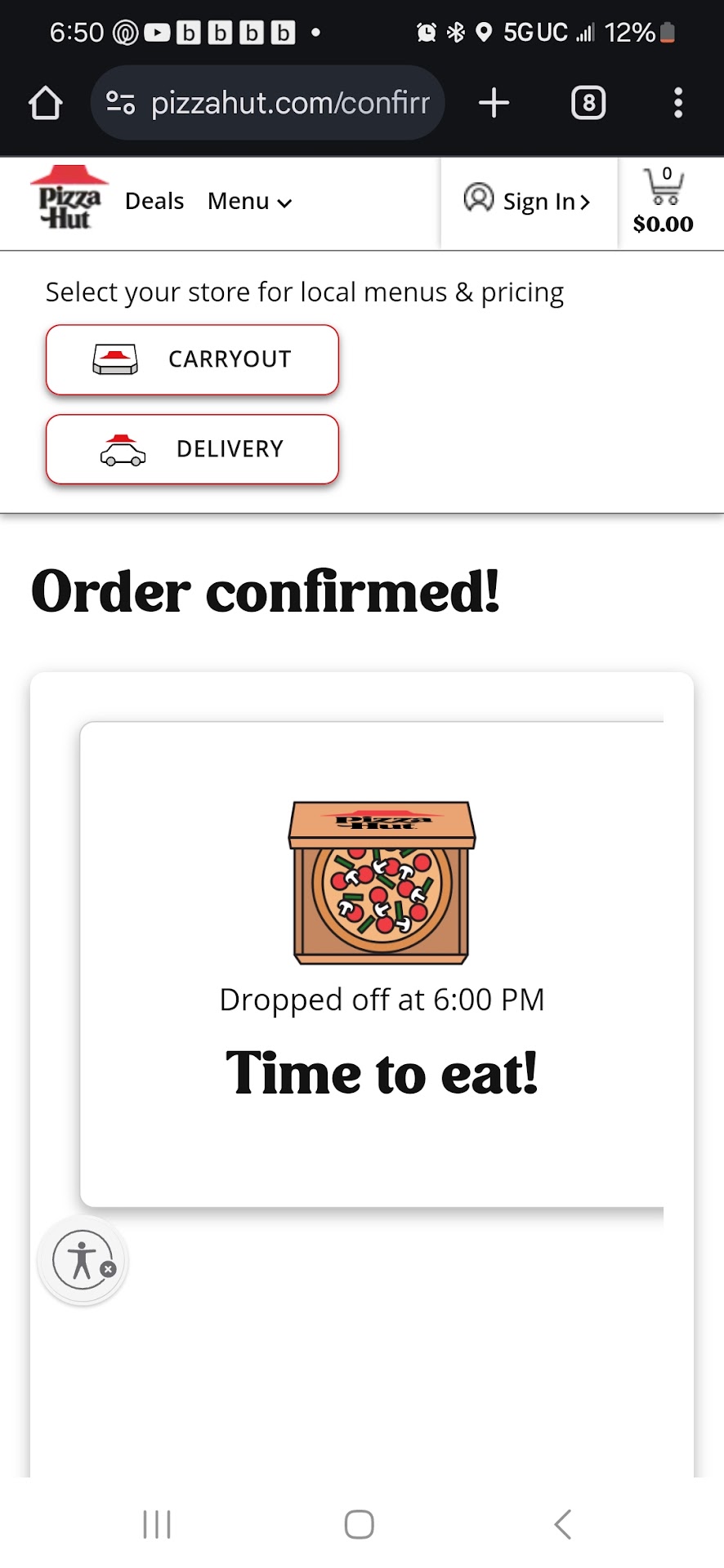Open the browser overflow menu

(677, 104)
